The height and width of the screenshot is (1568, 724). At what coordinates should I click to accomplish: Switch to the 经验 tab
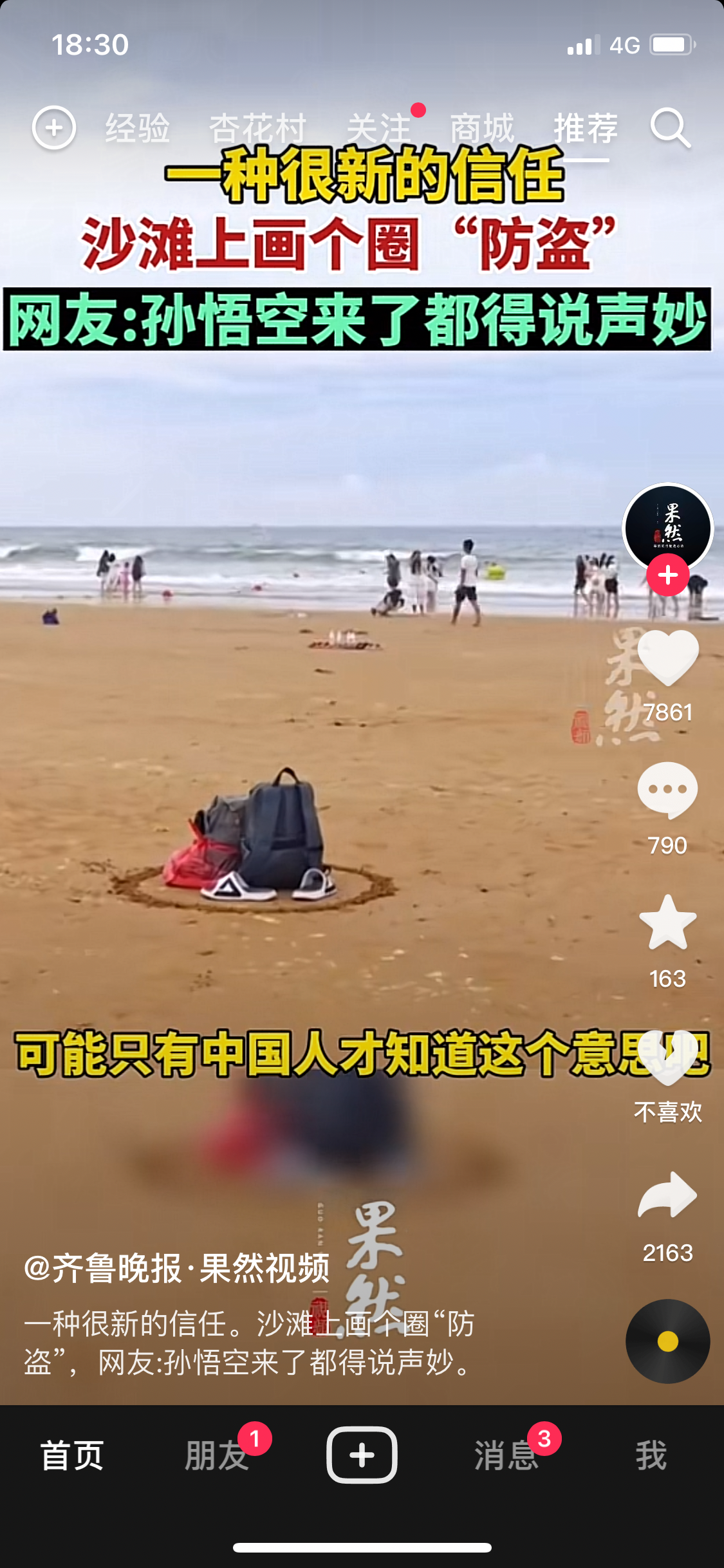click(138, 128)
